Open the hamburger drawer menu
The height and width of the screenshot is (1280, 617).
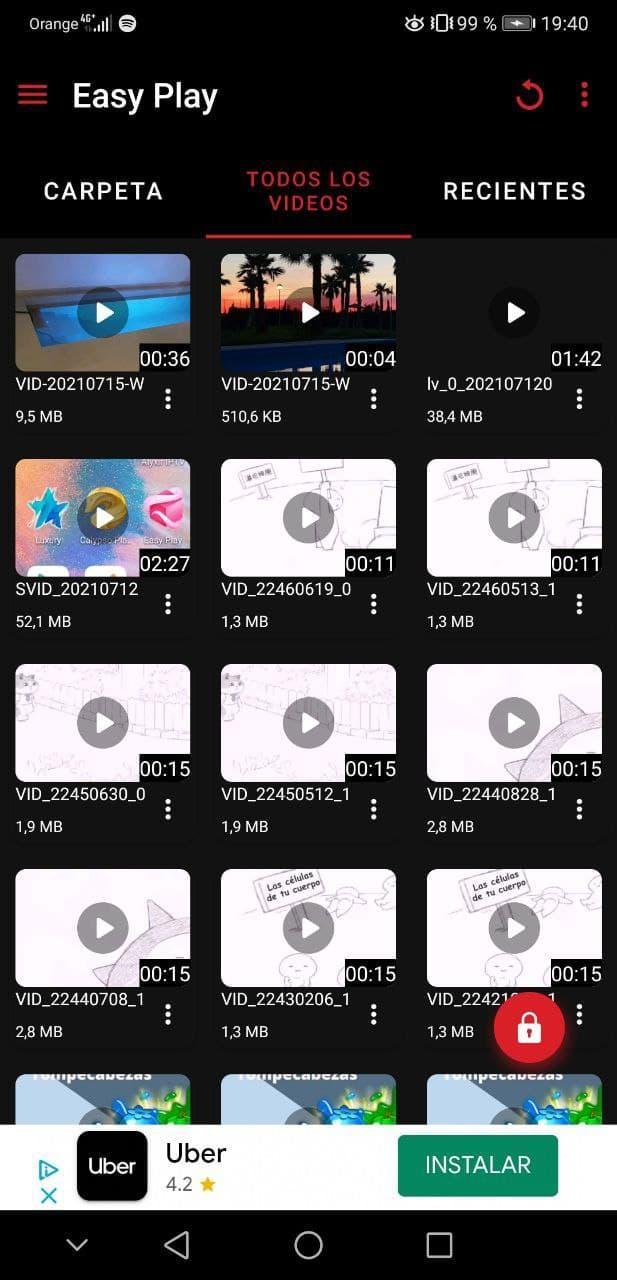coord(33,95)
